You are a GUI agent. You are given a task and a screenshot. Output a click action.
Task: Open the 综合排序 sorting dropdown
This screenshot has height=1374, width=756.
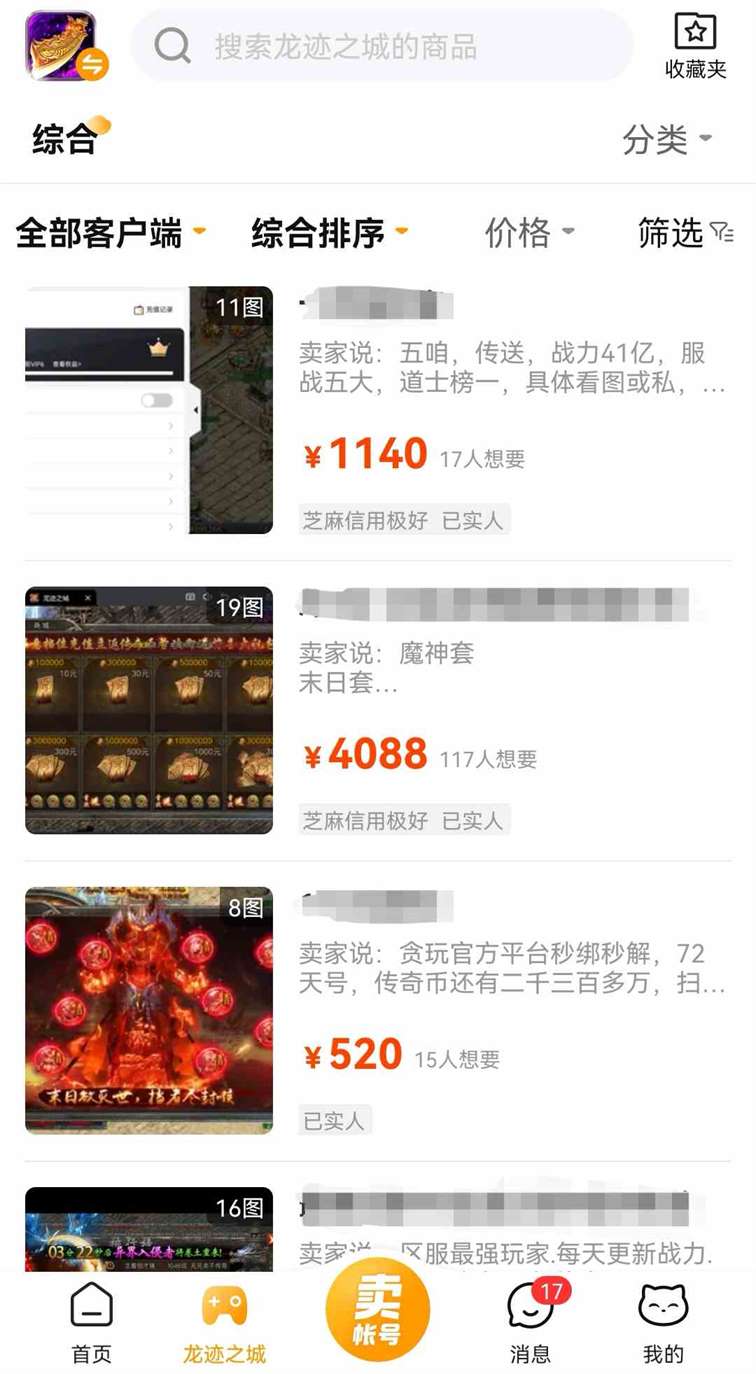pyautogui.click(x=329, y=233)
